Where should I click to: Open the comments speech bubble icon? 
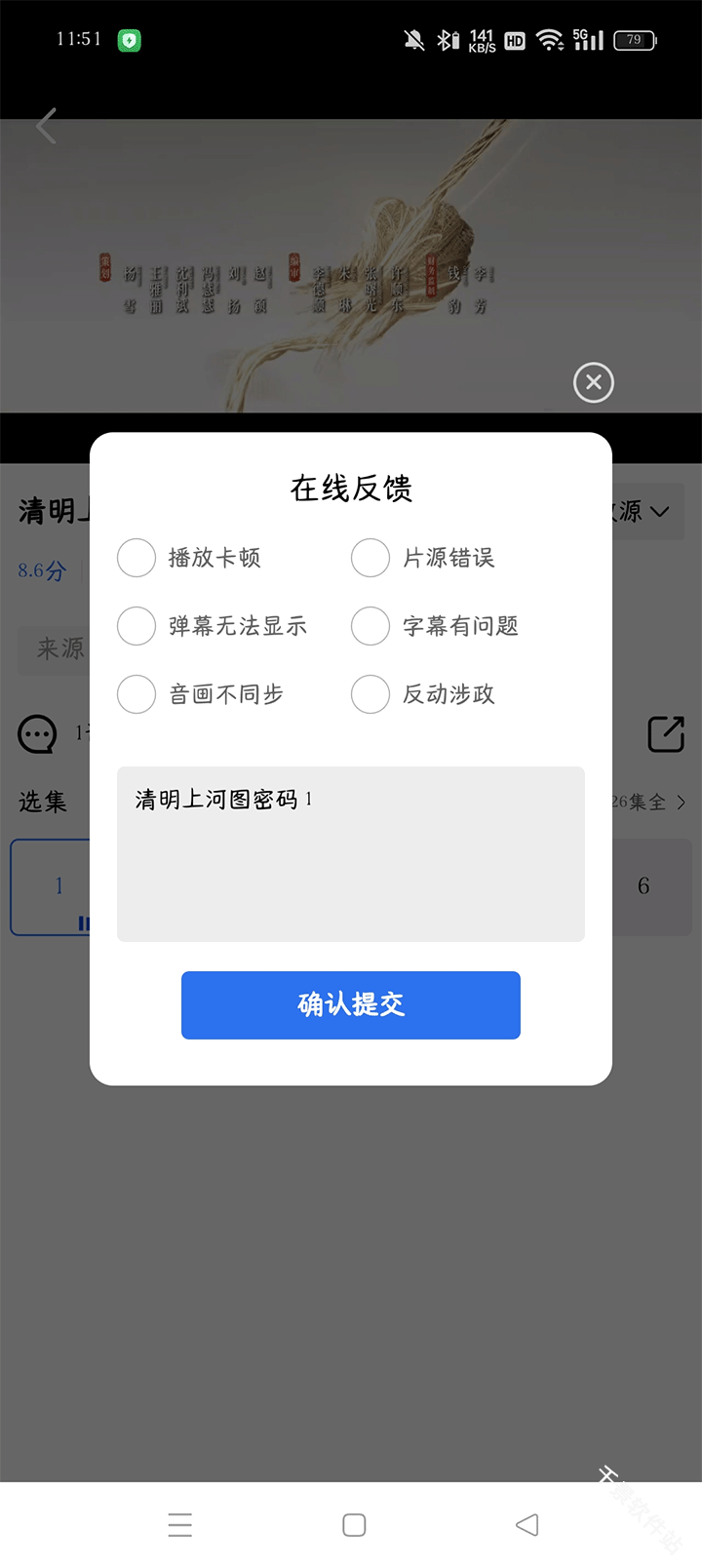(x=37, y=734)
